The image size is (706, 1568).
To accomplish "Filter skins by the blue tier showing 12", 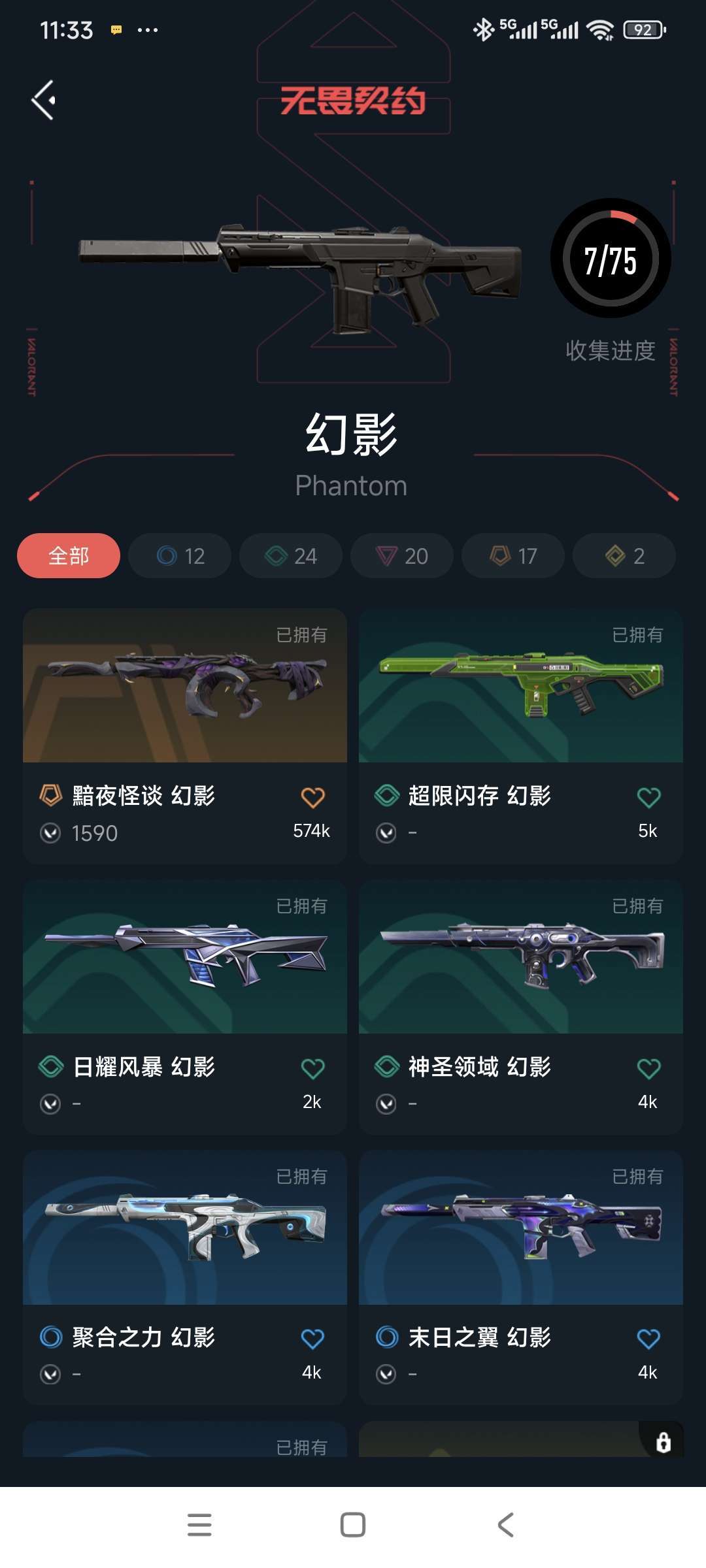I will pyautogui.click(x=180, y=556).
